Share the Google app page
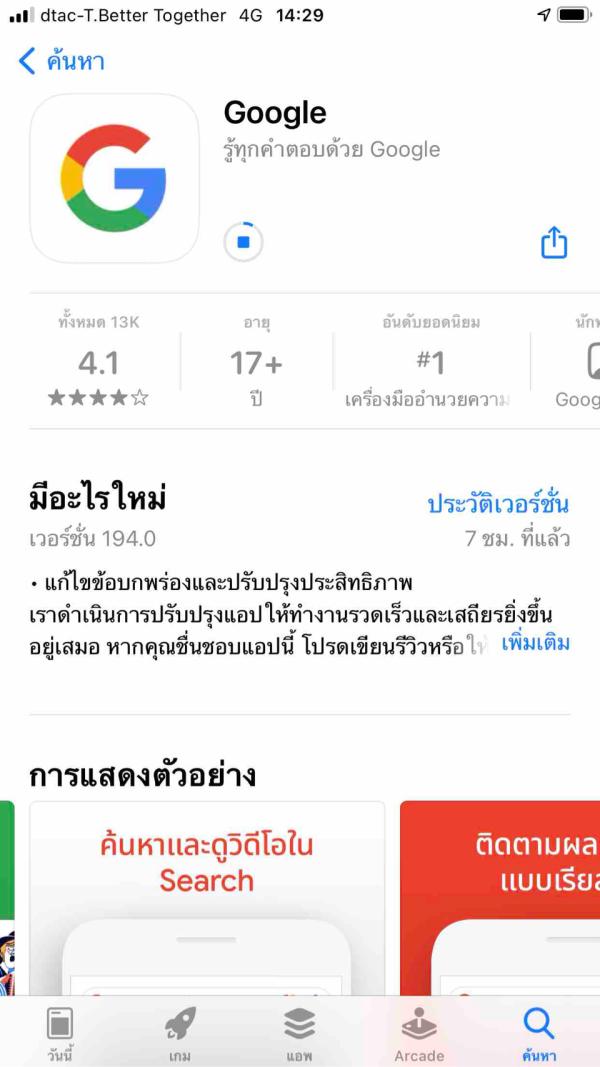Viewport: 600px width, 1067px height. [x=554, y=242]
